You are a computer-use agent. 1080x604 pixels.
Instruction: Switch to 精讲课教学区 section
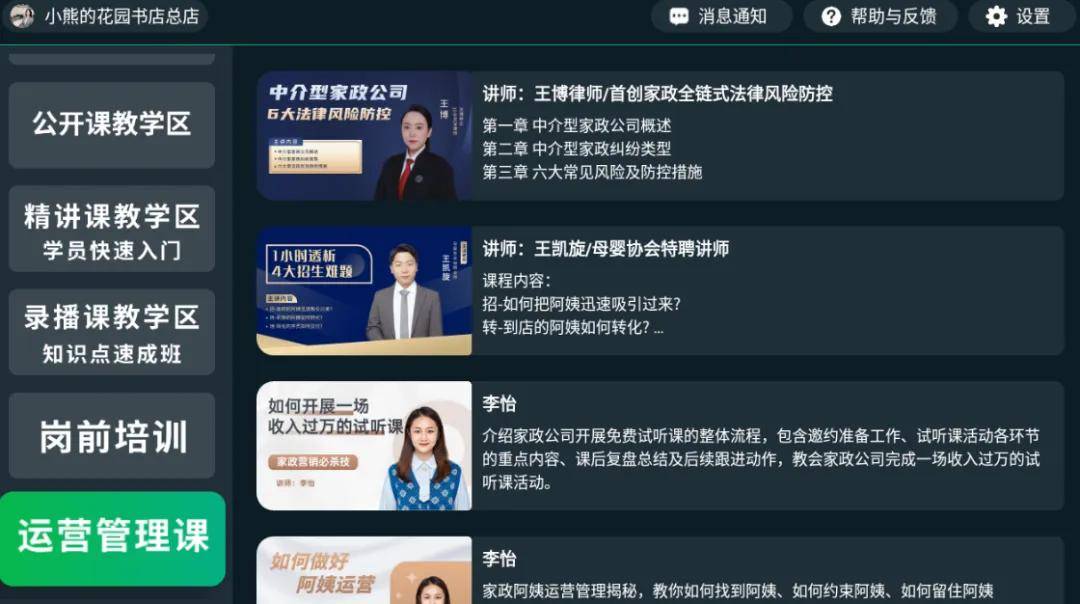tap(112, 229)
